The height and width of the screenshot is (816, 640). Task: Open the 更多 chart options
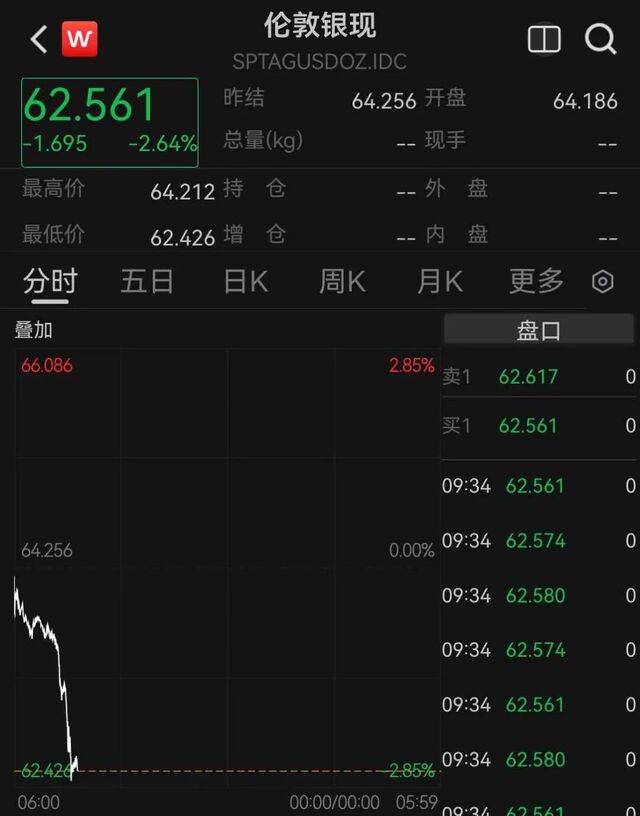click(536, 282)
